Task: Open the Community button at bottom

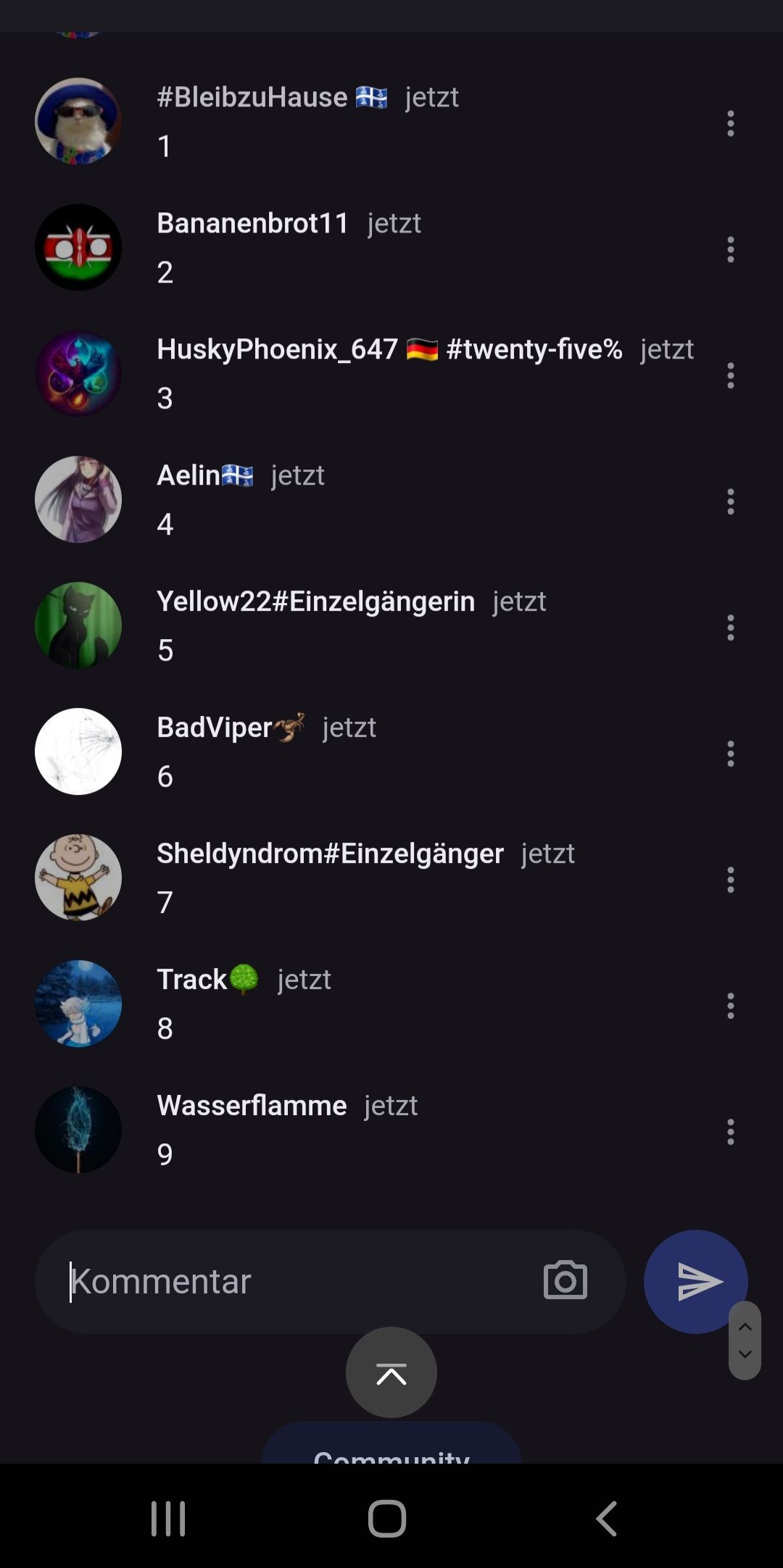Action: tap(391, 1449)
